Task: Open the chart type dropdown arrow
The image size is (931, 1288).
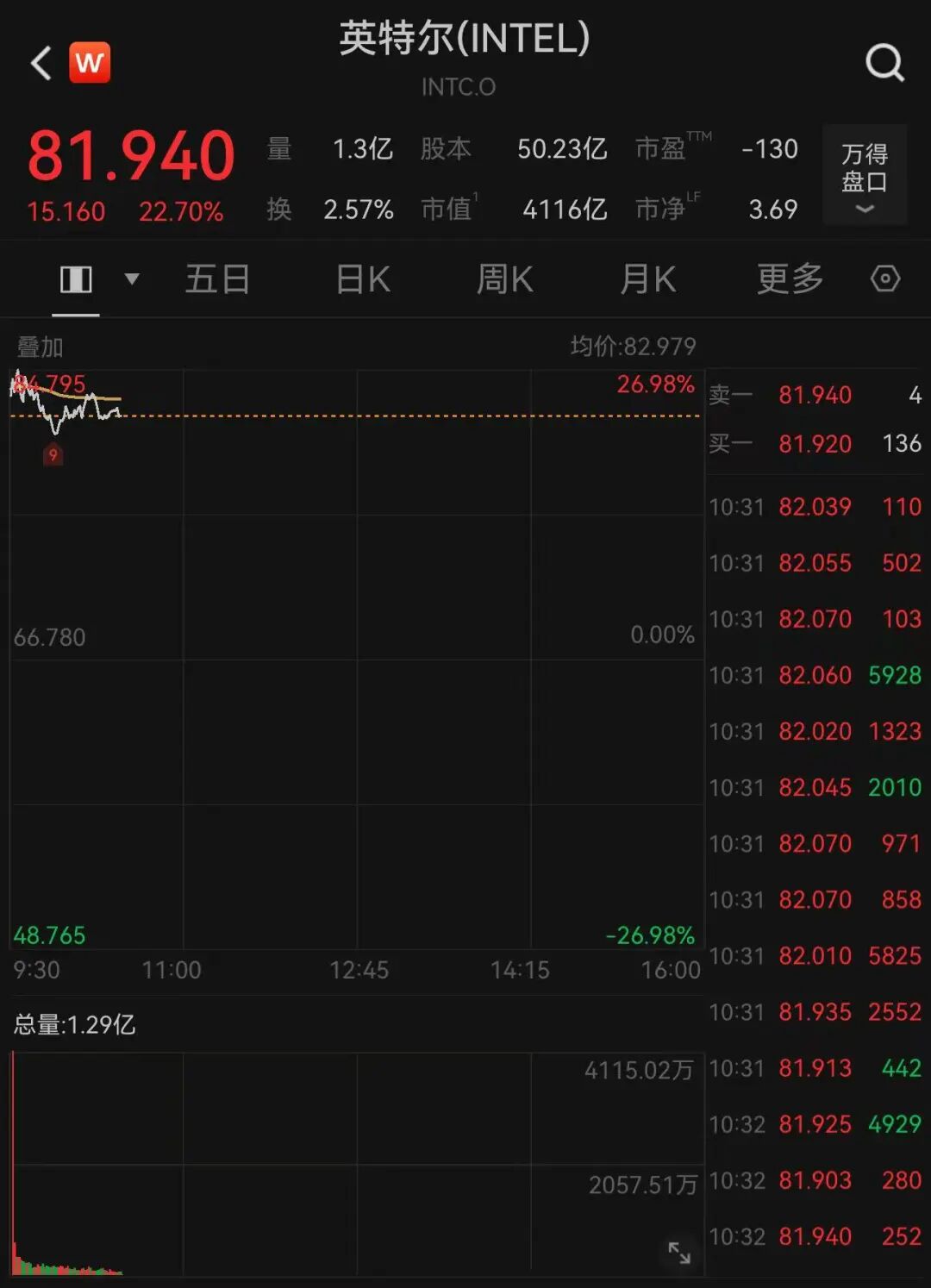Action: (132, 278)
